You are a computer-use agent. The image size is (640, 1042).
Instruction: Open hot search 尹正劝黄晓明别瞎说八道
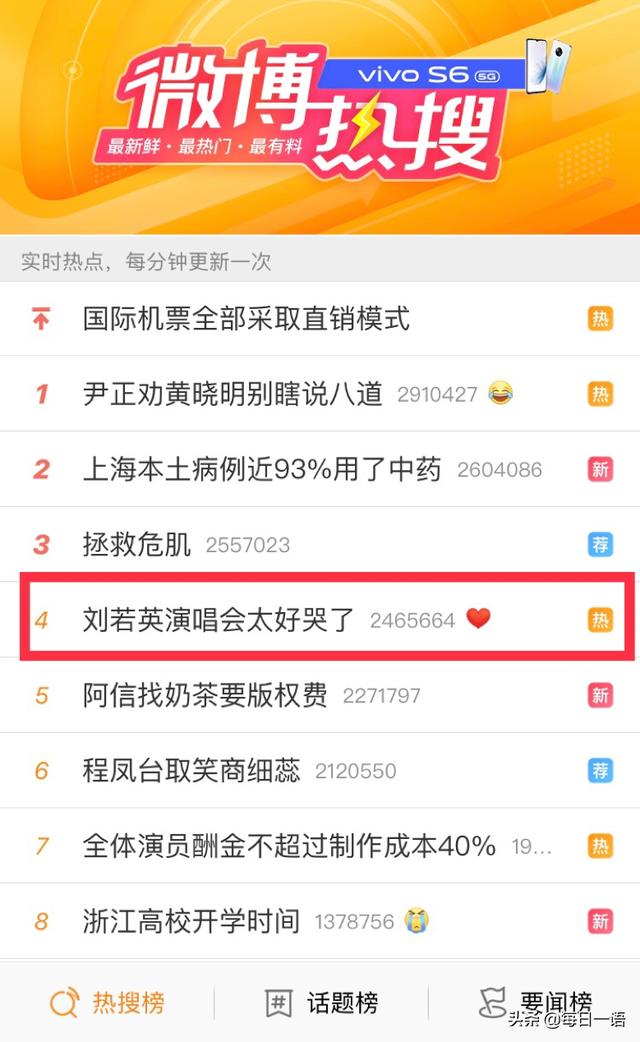(x=233, y=394)
